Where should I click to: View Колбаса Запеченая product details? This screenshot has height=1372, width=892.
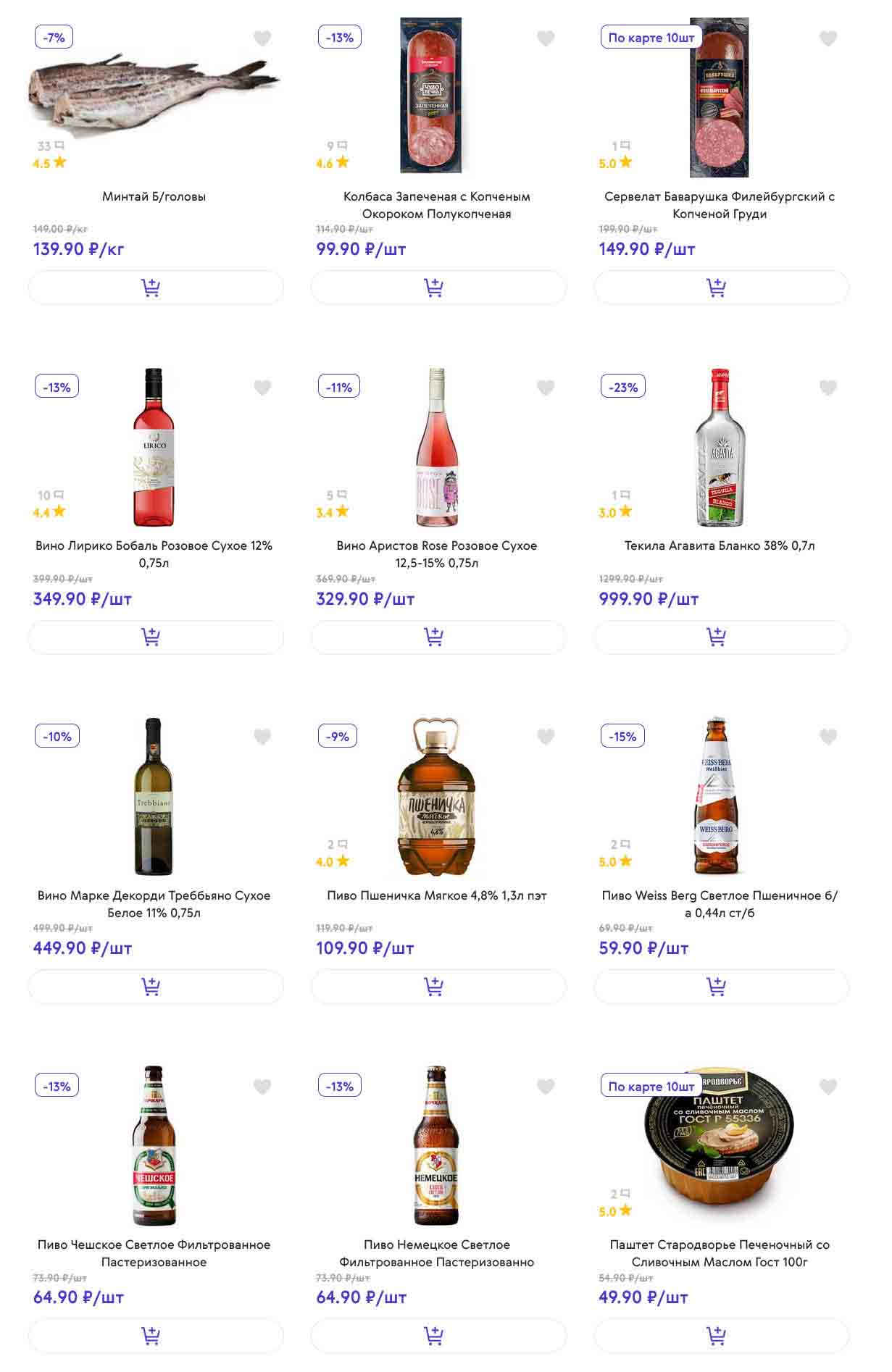[x=436, y=204]
